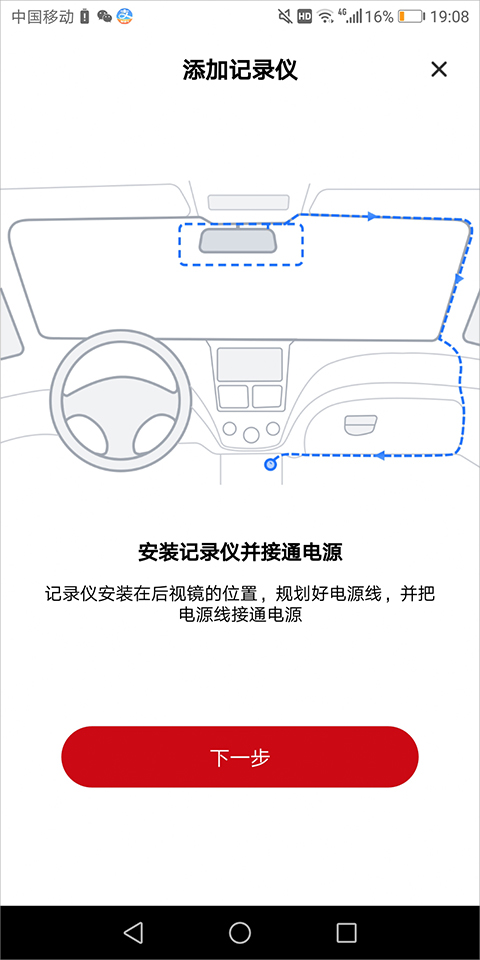Tap the red 下一步 button

(240, 757)
